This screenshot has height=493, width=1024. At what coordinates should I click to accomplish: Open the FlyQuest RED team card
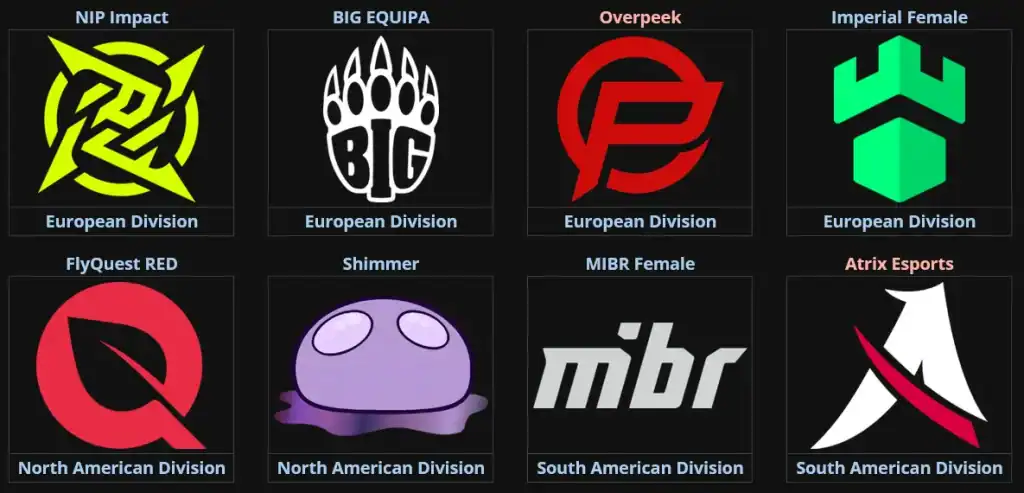coord(121,365)
